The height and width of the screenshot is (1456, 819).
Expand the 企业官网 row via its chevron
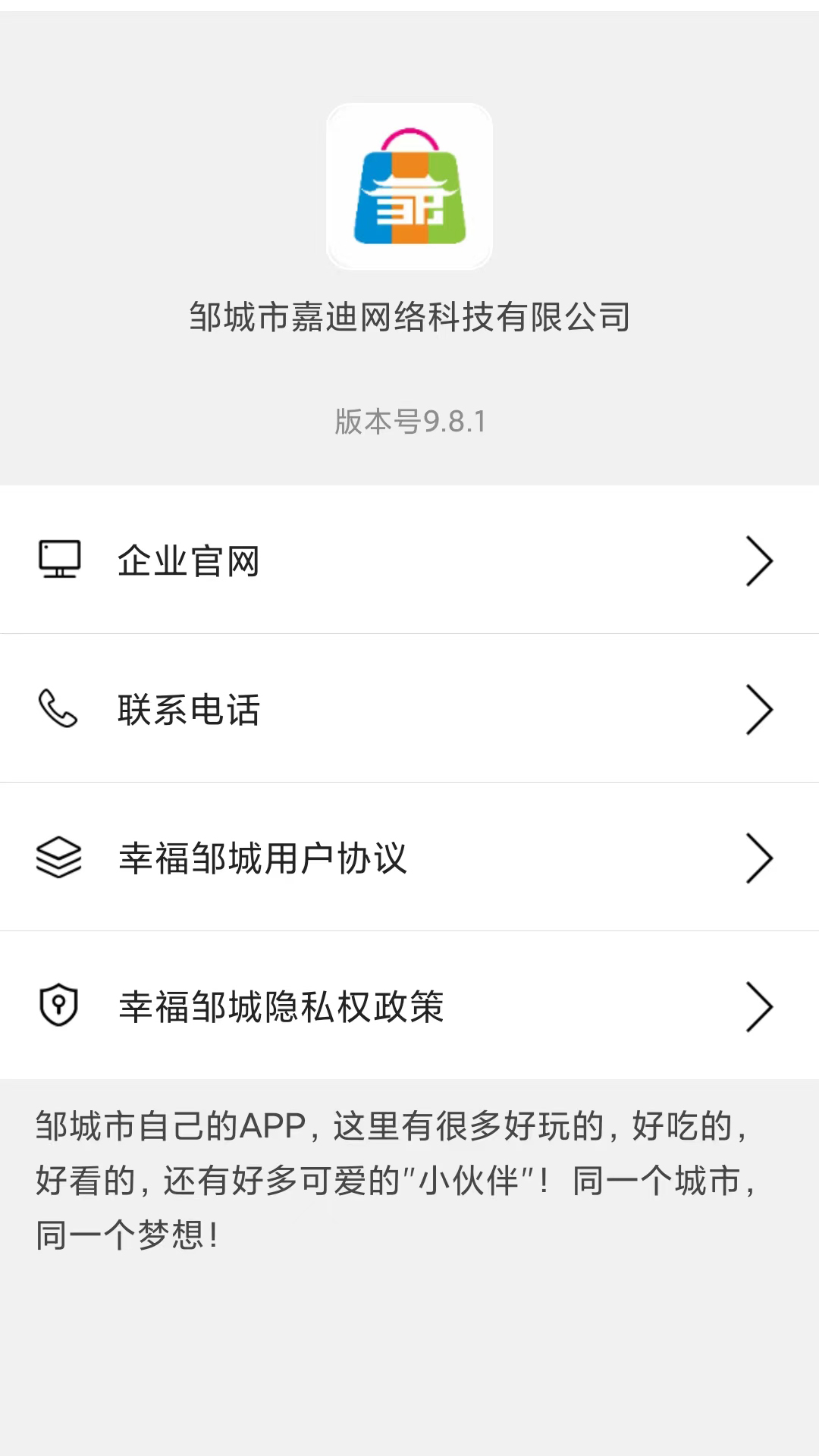[758, 560]
